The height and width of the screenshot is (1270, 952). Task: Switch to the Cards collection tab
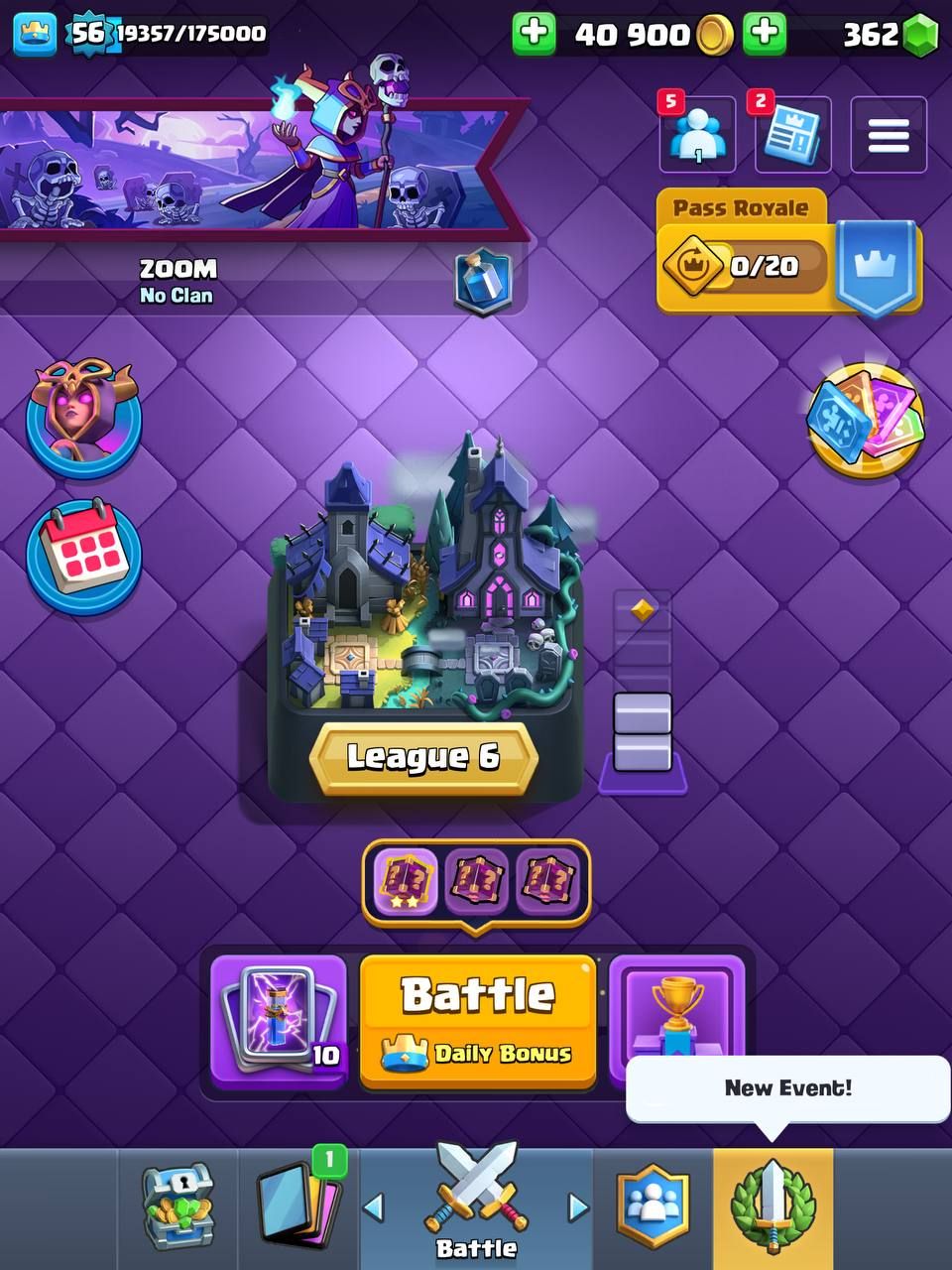click(299, 1207)
